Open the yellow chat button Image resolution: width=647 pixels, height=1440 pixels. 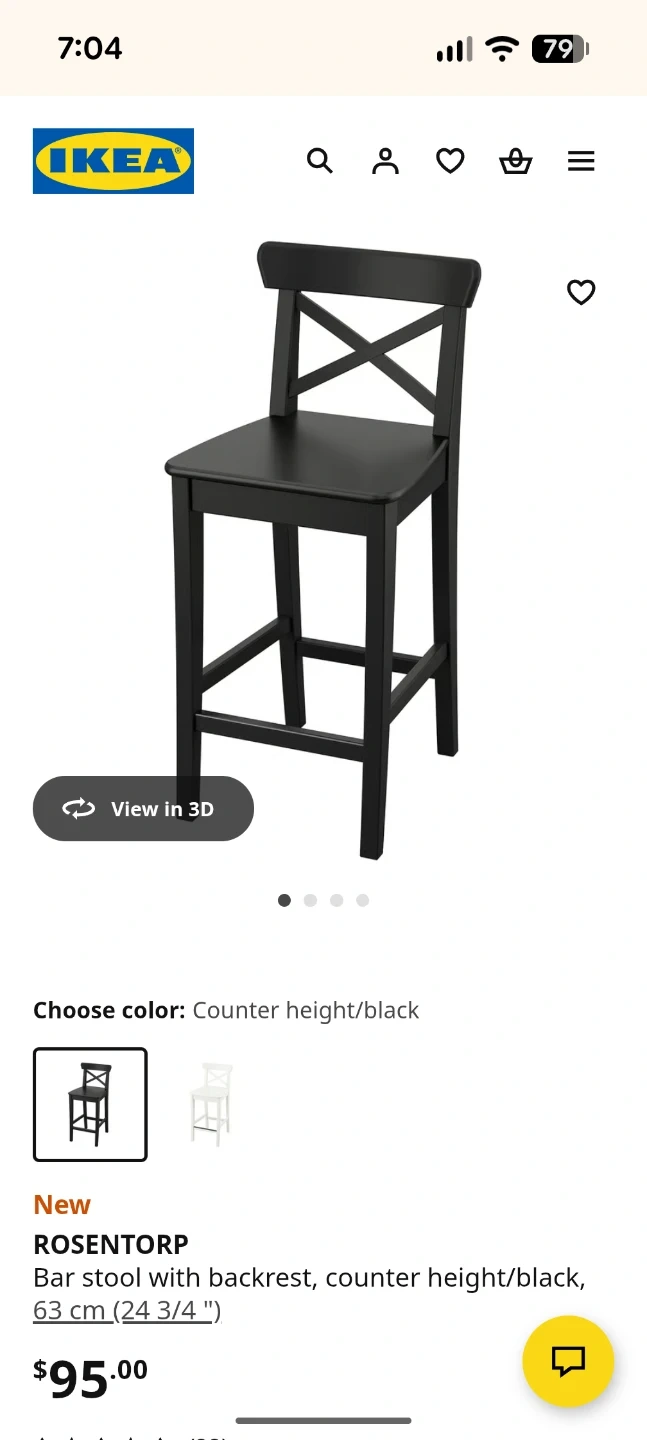pos(568,1361)
